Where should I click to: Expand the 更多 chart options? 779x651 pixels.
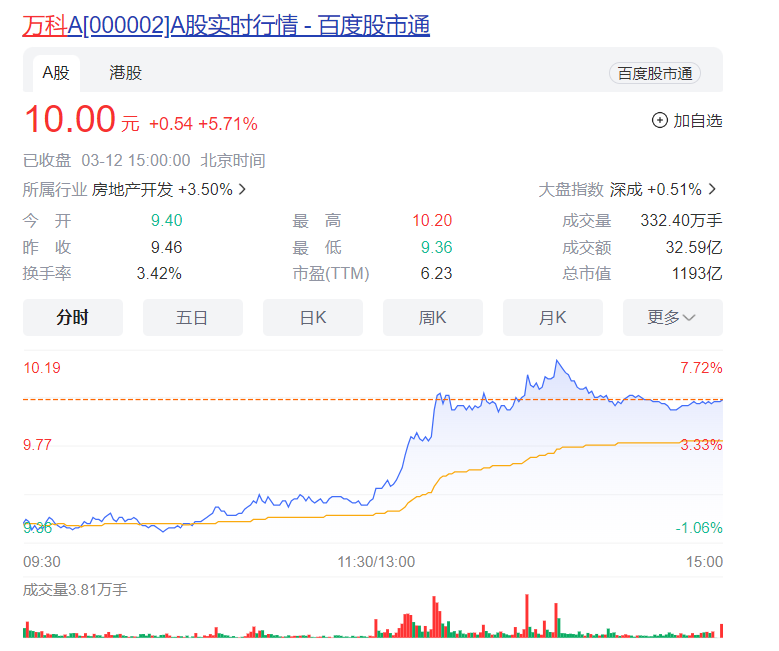pos(672,318)
